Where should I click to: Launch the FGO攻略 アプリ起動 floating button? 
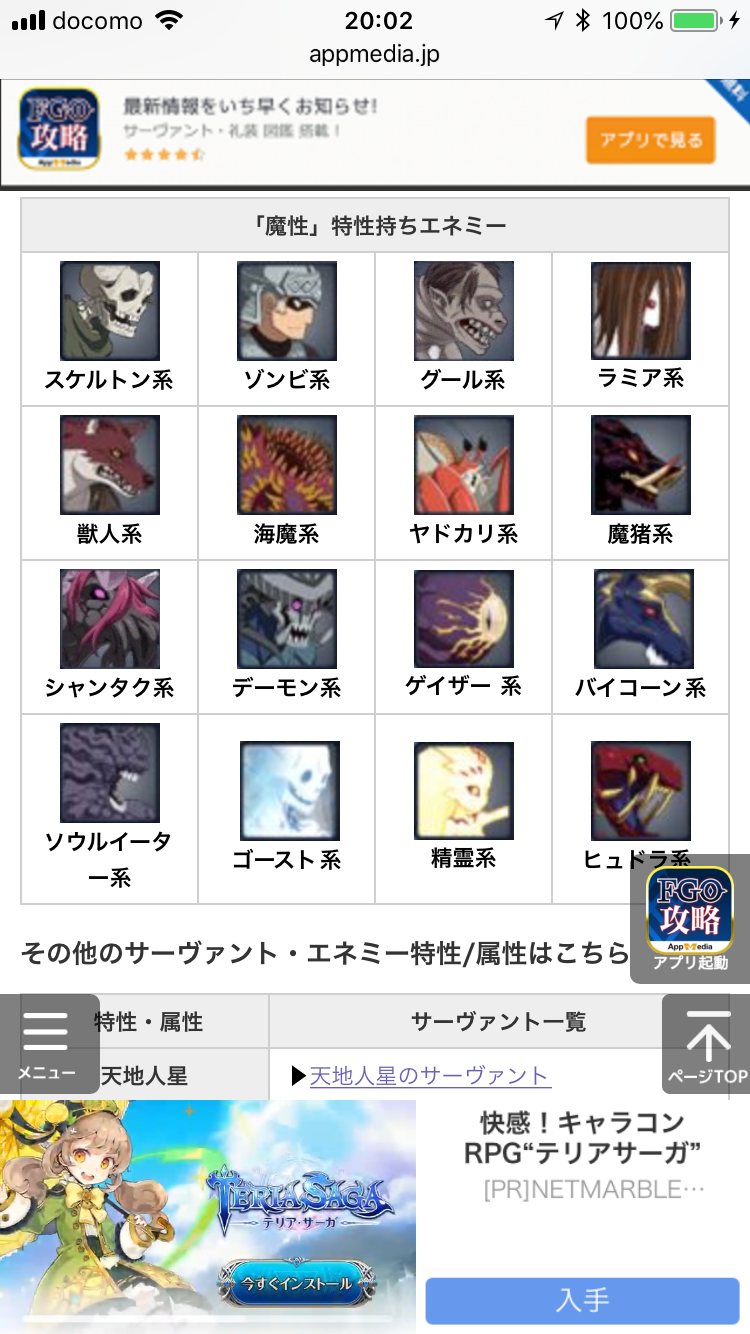point(690,918)
